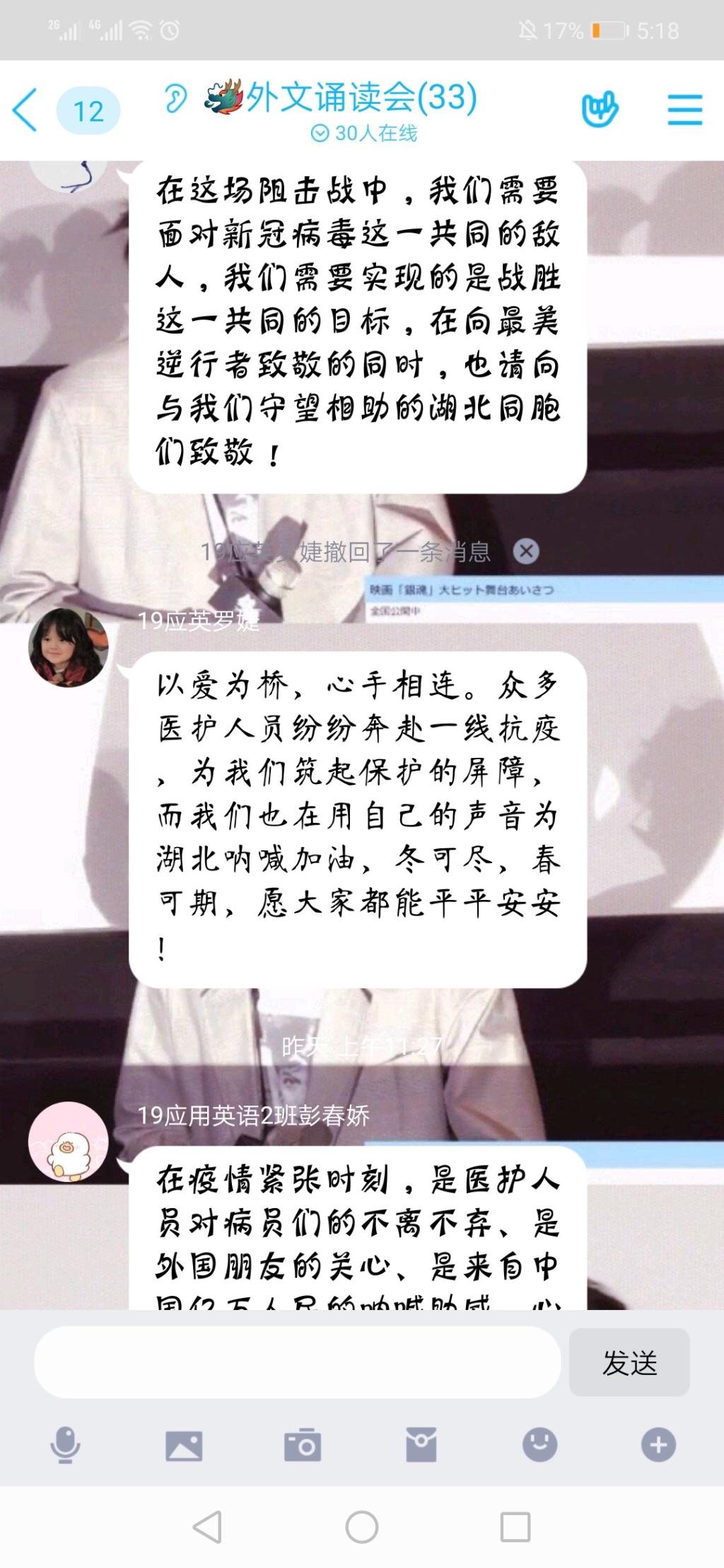Record a voice message with microphone

(65, 1445)
